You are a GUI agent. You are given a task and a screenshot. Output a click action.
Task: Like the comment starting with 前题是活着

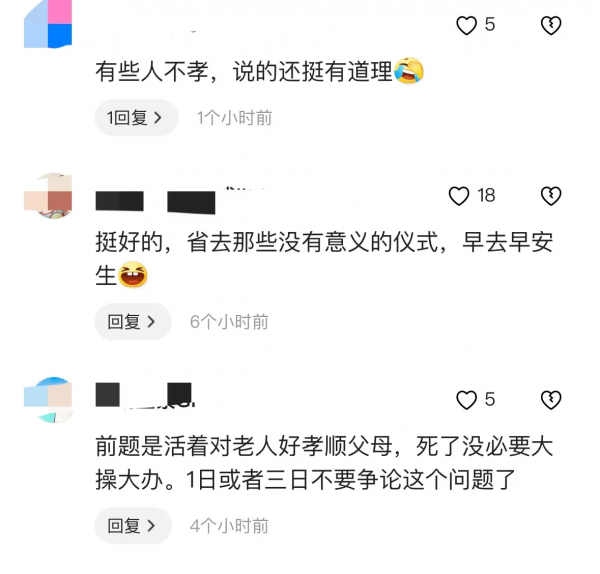click(x=466, y=400)
